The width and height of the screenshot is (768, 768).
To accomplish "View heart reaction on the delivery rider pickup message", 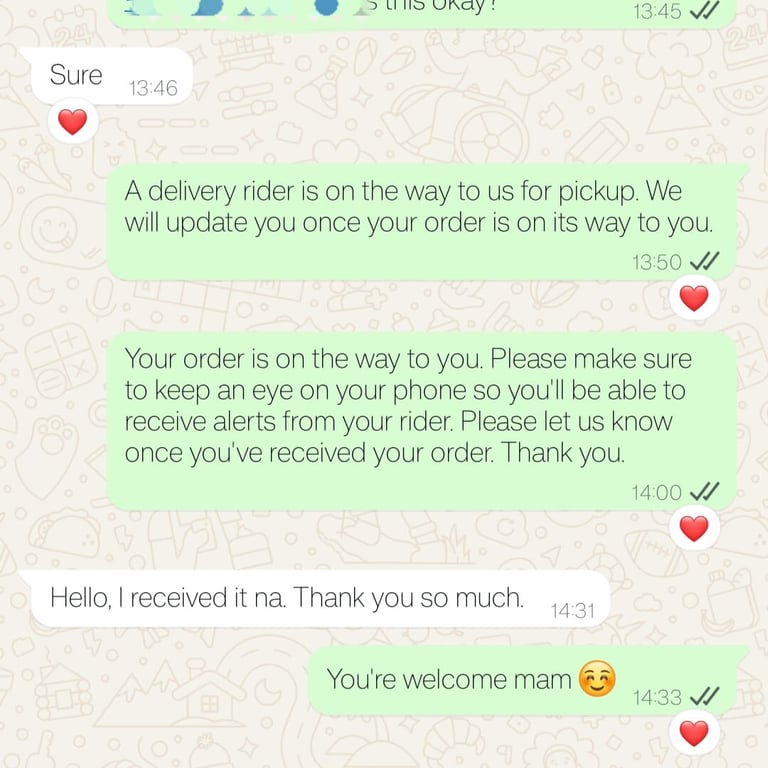I will click(693, 298).
